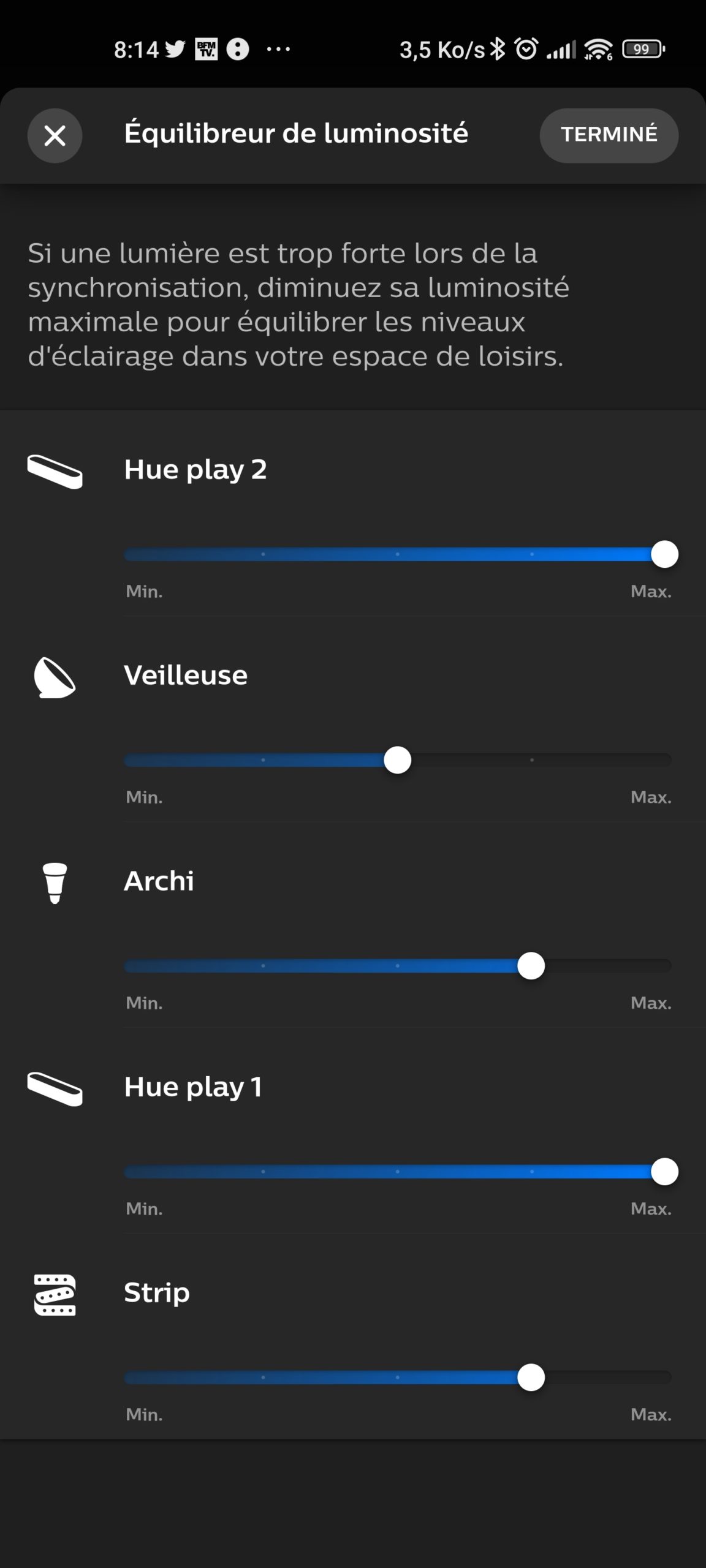Tap the Strip brightness slider
Screen dimensions: 706x1568
click(397, 1378)
